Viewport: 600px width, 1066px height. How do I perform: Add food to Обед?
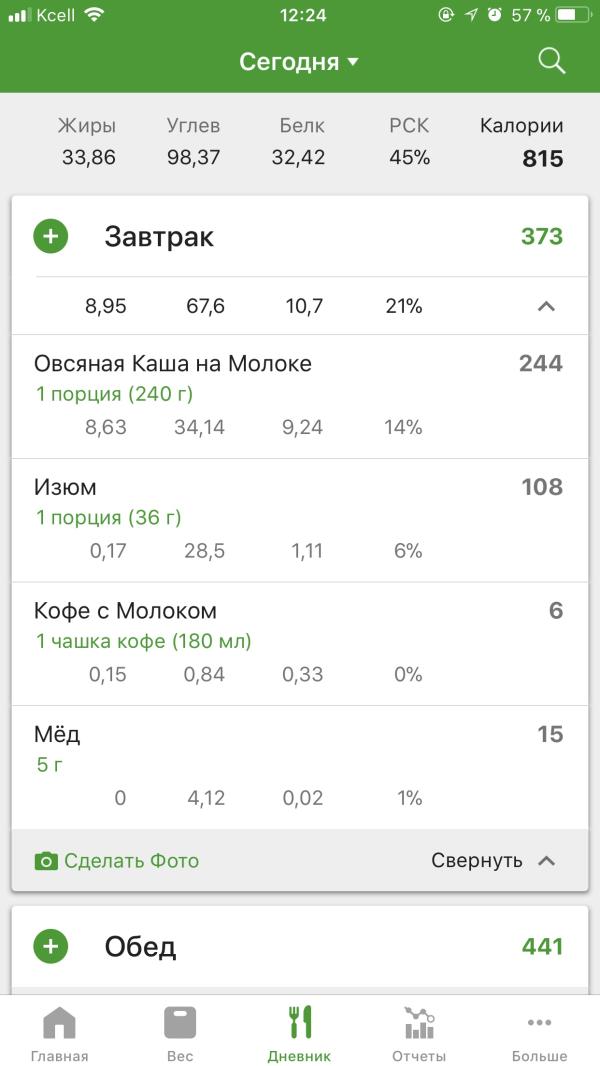coord(50,946)
